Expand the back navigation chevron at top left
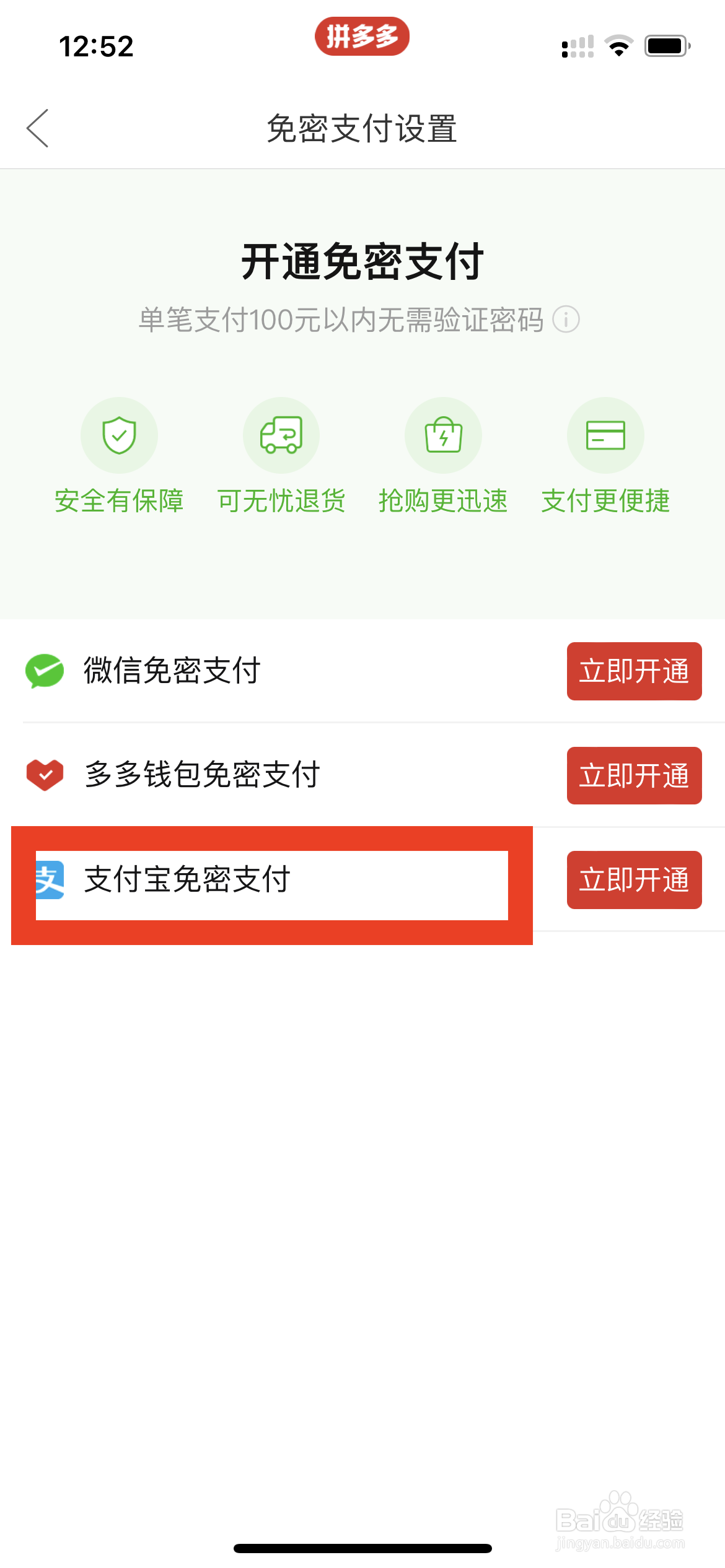Image resolution: width=725 pixels, height=1568 pixels. (38, 128)
